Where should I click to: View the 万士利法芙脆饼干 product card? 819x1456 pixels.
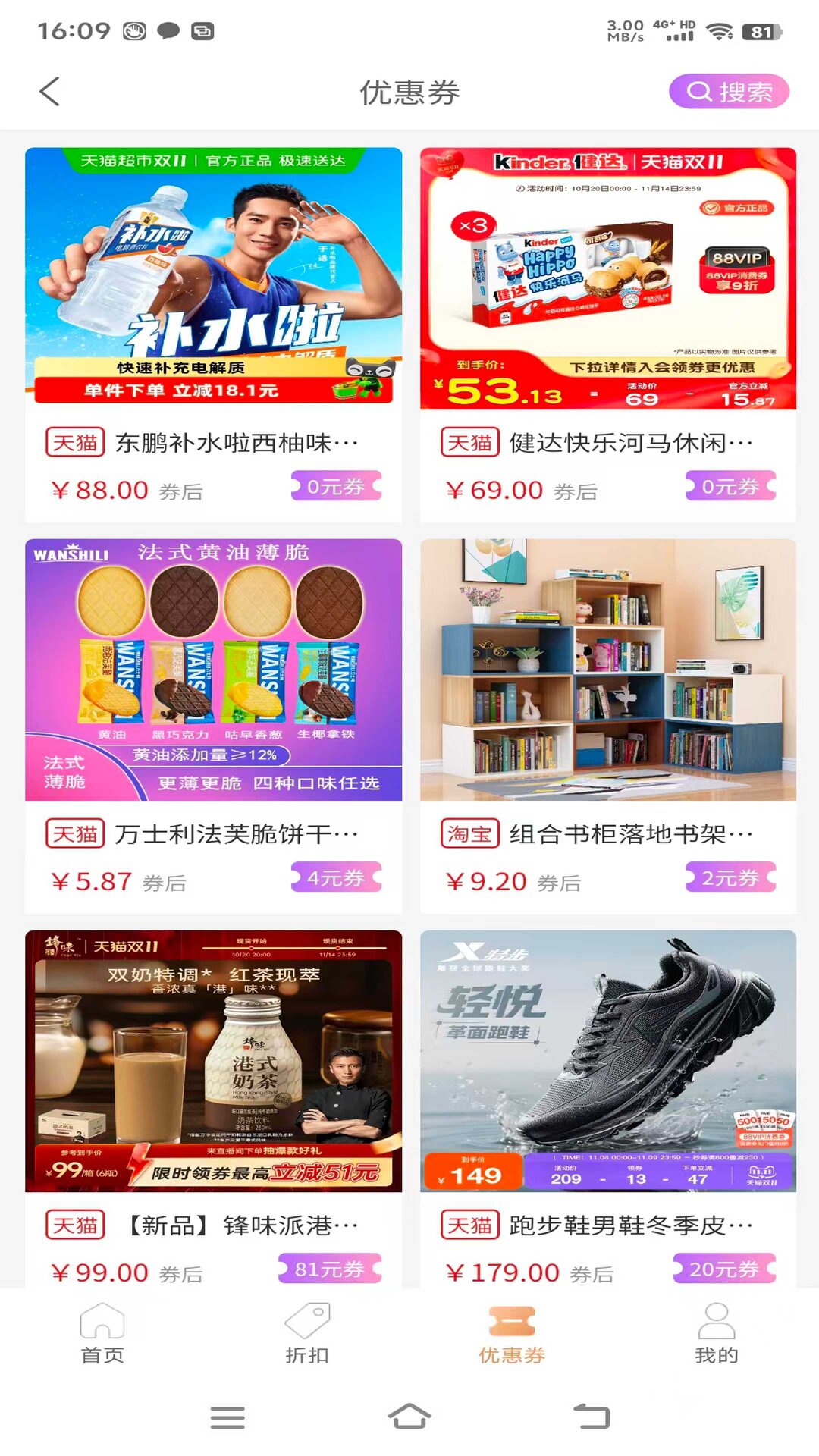click(x=213, y=669)
